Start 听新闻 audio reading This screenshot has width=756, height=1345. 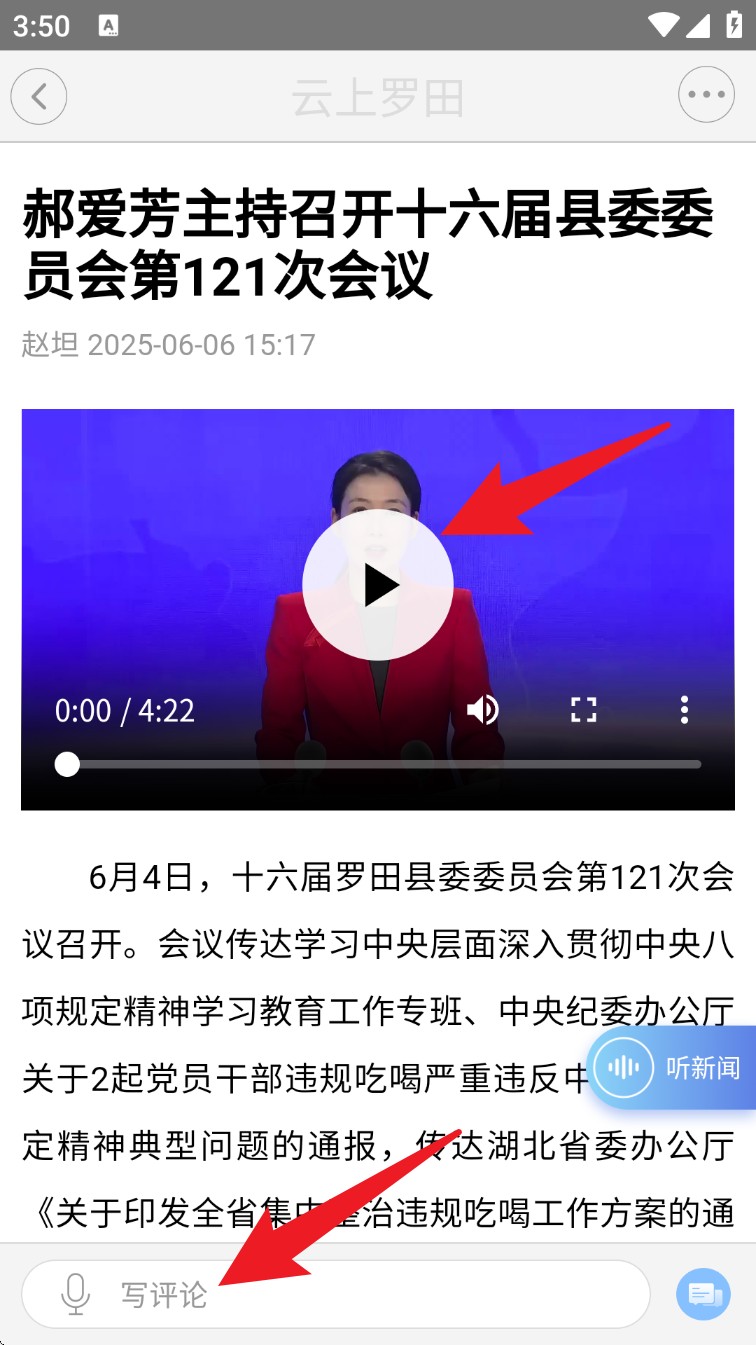coord(672,1068)
